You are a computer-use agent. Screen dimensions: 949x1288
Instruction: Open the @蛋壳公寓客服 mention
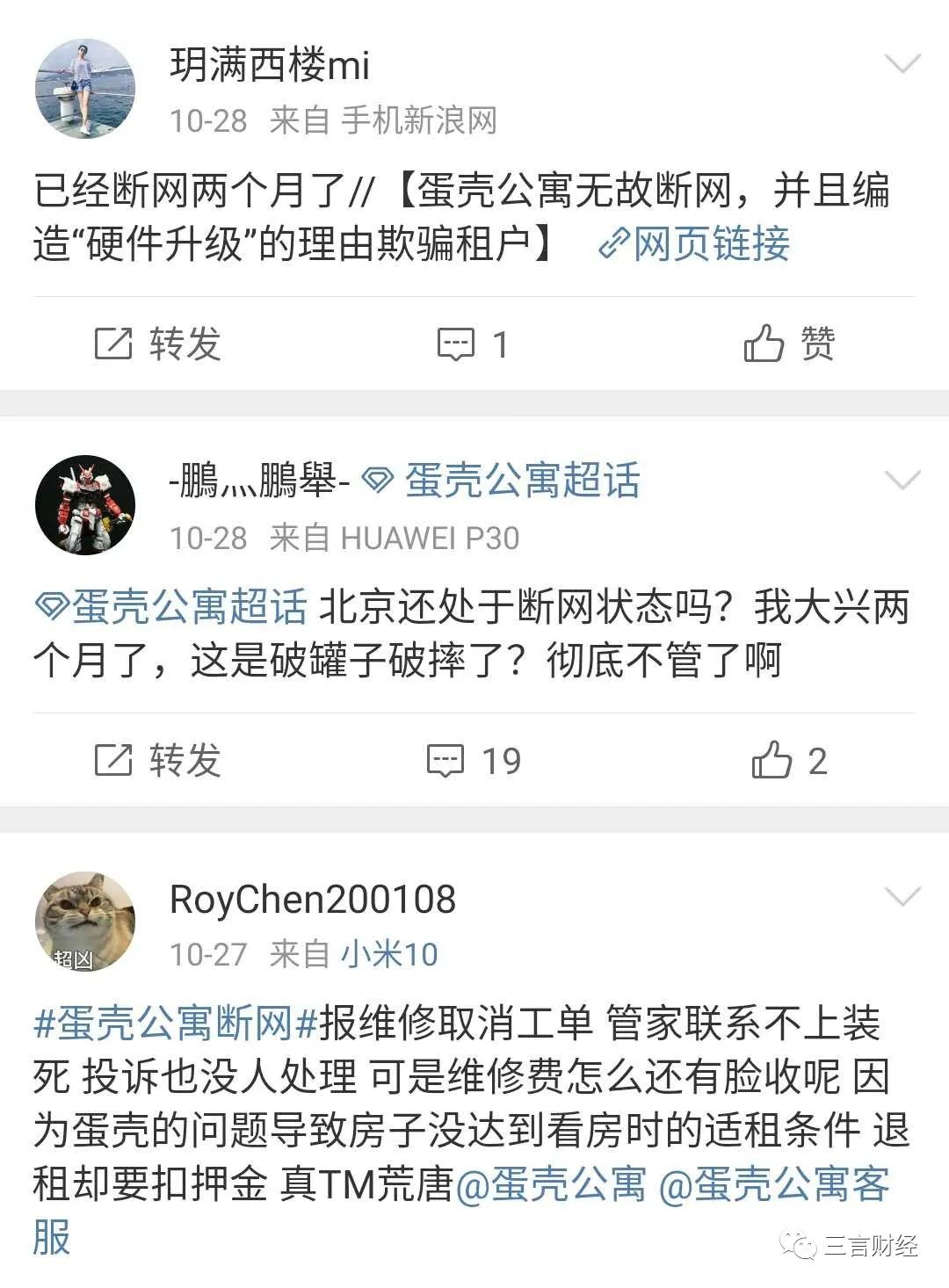pos(773,1183)
